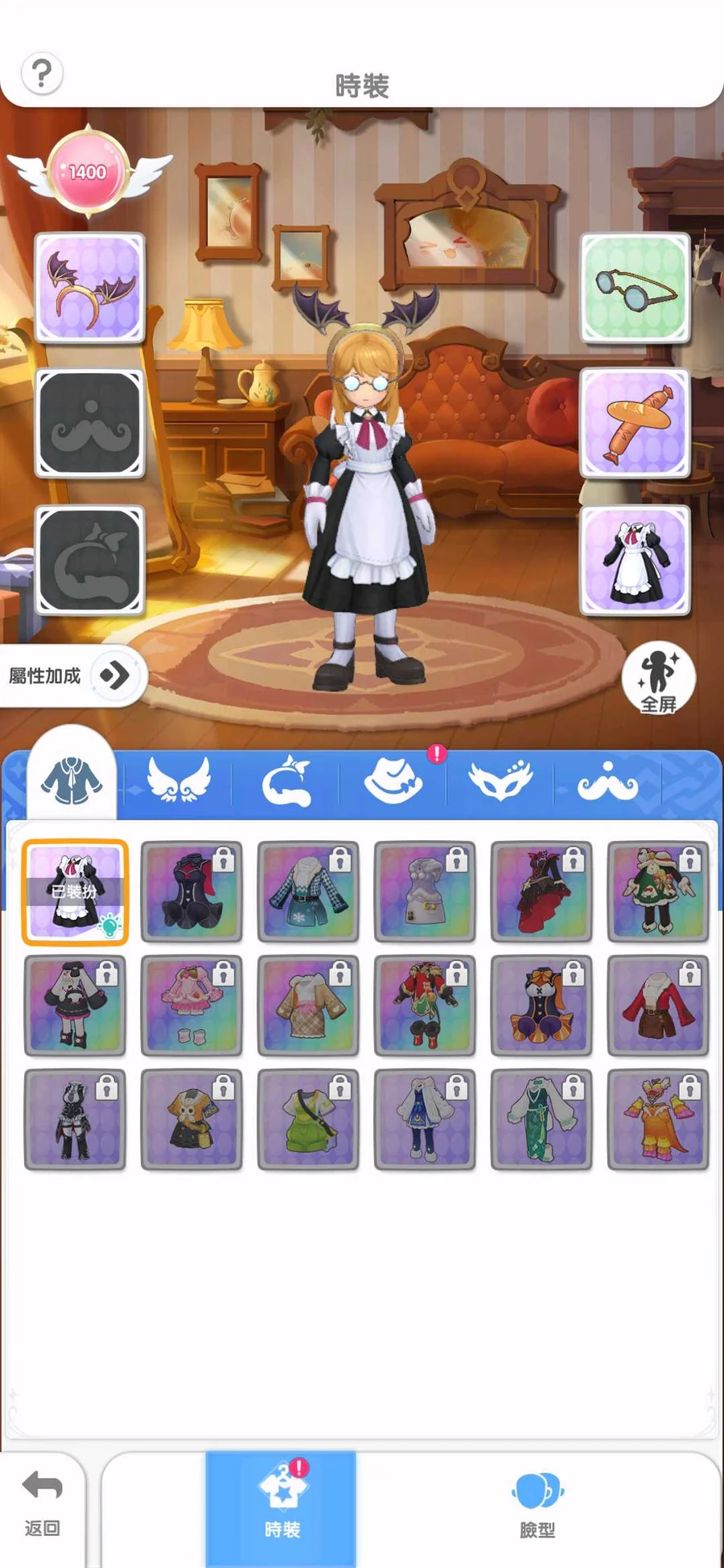Screen dimensions: 724x1568
Task: Select the bread and sausage mouth slot
Action: [636, 424]
